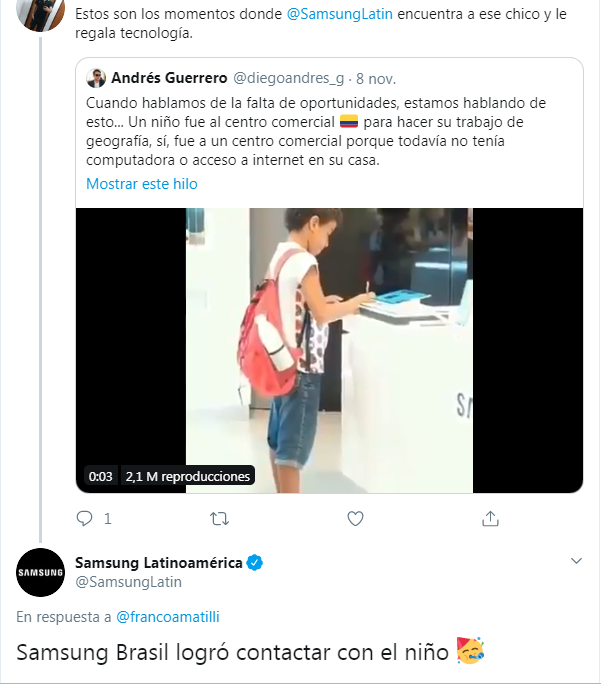The width and height of the screenshot is (601, 685).
Task: Open Samsung Latinoamérica account name
Action: coord(159,562)
